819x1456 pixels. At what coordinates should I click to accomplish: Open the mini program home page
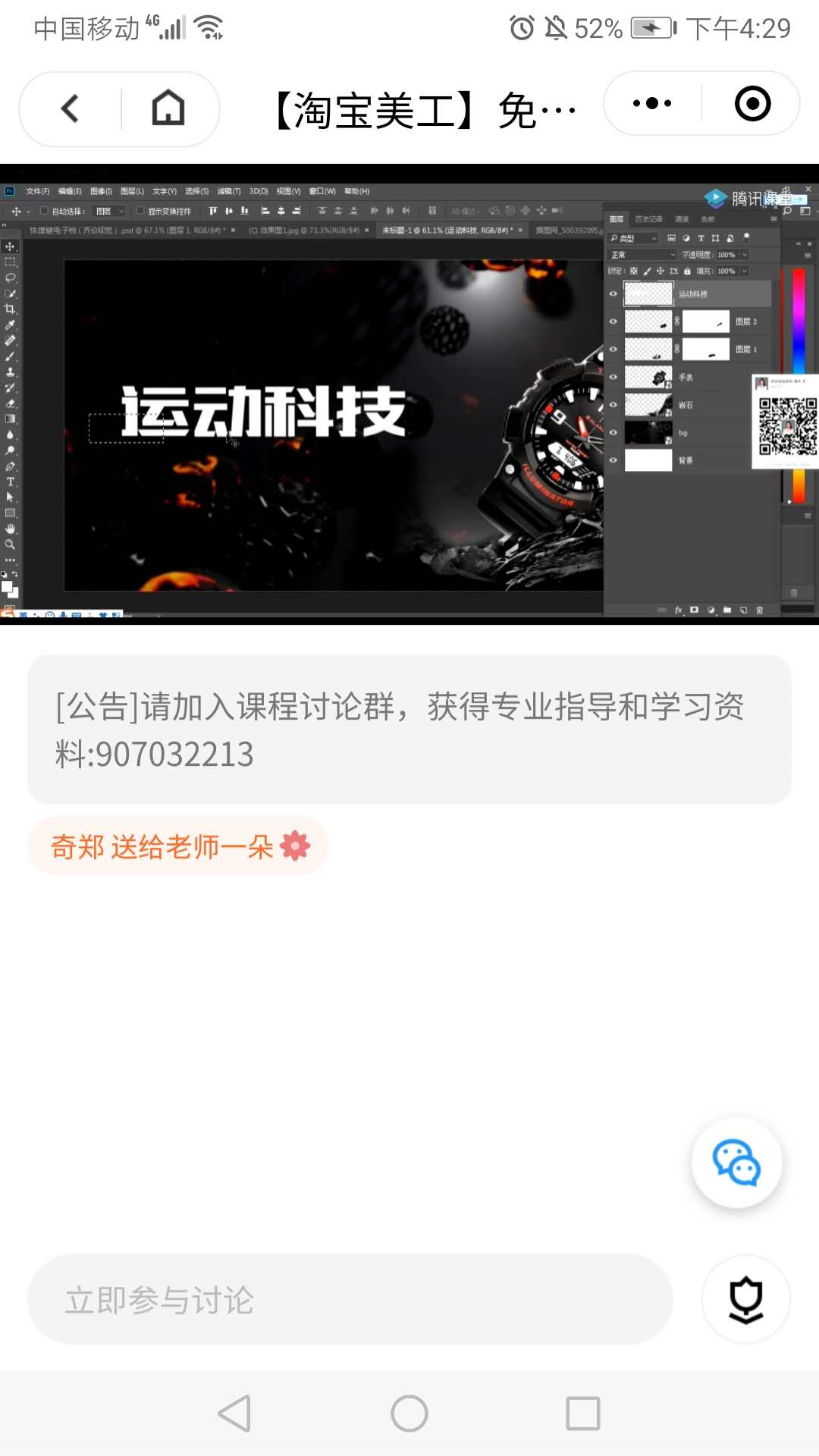pos(168,108)
